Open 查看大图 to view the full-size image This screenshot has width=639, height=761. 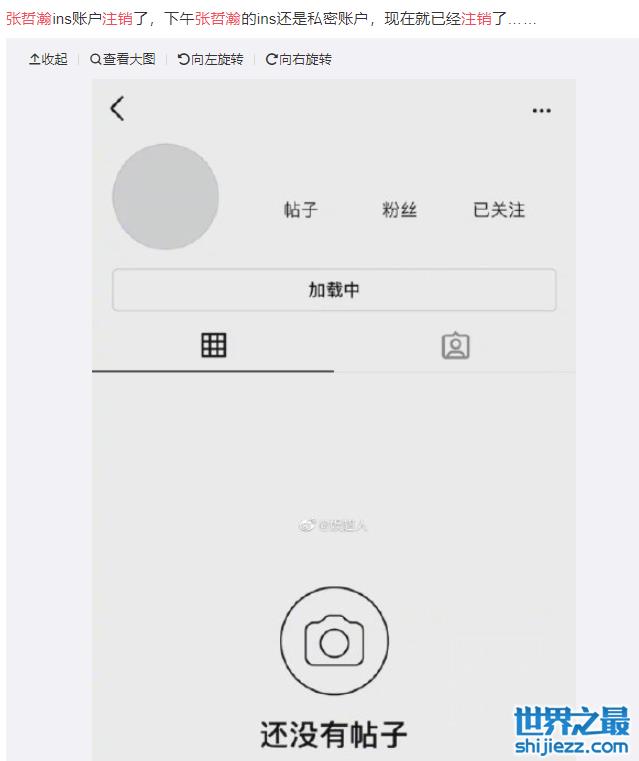[122, 59]
